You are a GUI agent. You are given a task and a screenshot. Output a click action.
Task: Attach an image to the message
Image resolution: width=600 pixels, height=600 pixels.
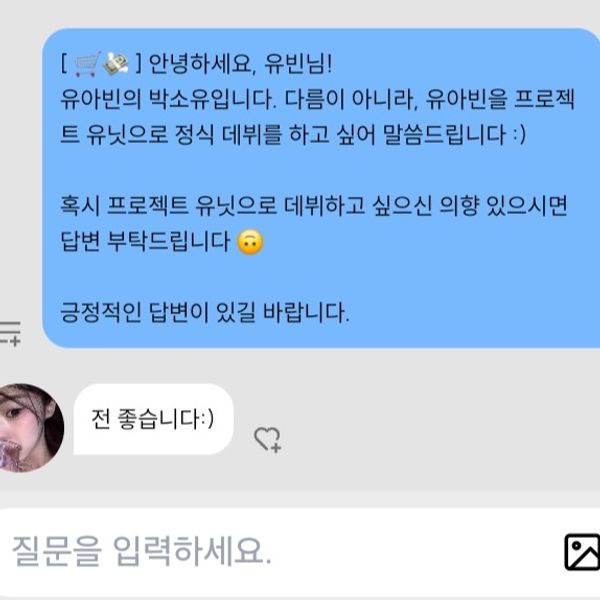[581, 552]
